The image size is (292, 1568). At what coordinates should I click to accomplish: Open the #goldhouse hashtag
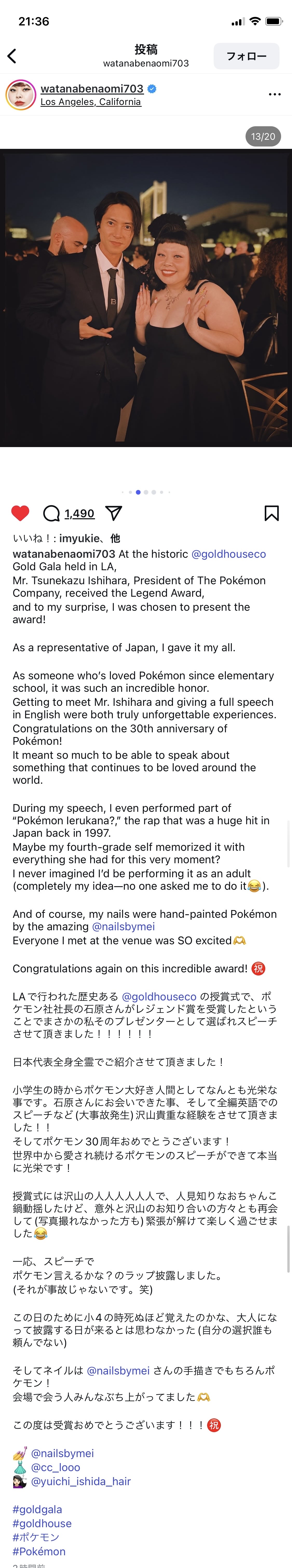coord(42,1523)
